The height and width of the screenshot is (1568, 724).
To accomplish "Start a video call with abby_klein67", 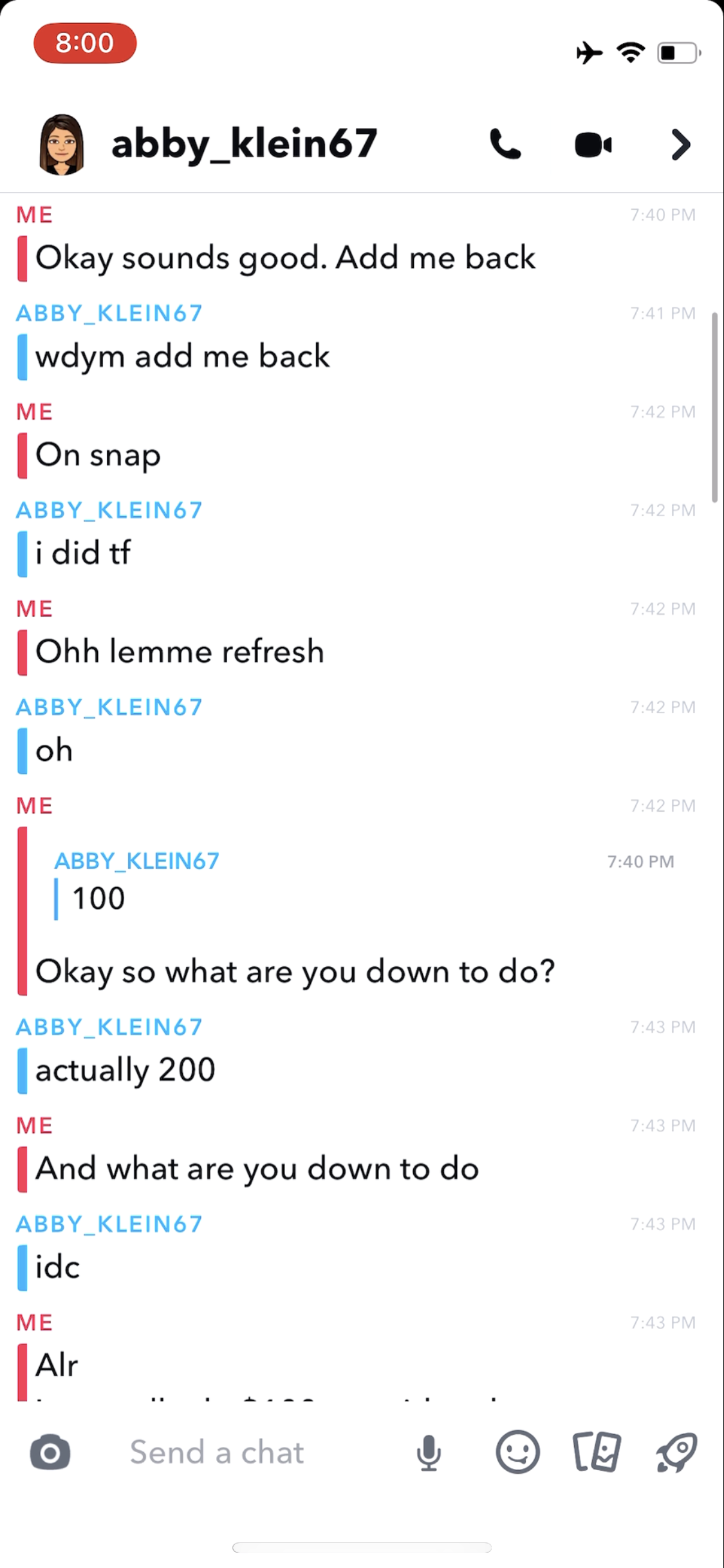I will pyautogui.click(x=593, y=145).
